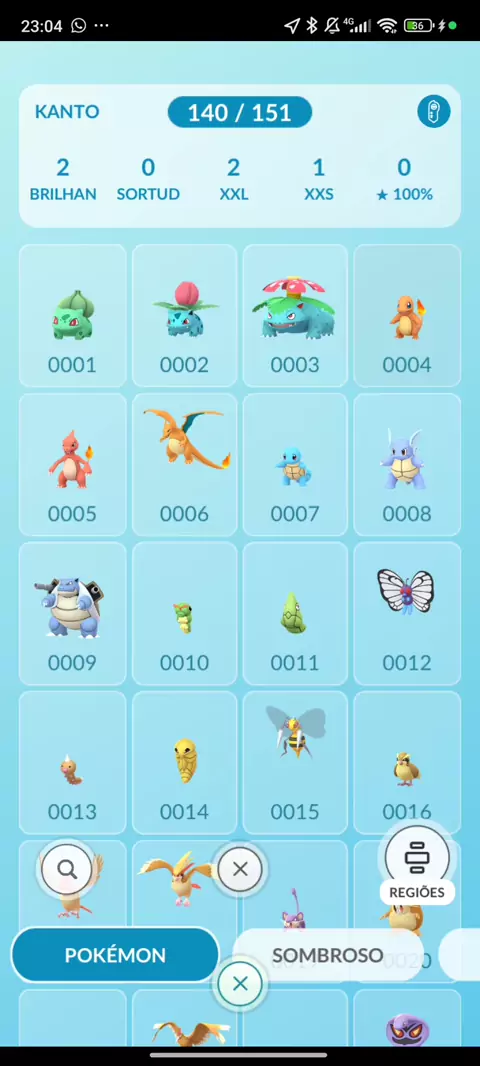
Task: Open entry 0014 Kakuna
Action: tap(184, 762)
